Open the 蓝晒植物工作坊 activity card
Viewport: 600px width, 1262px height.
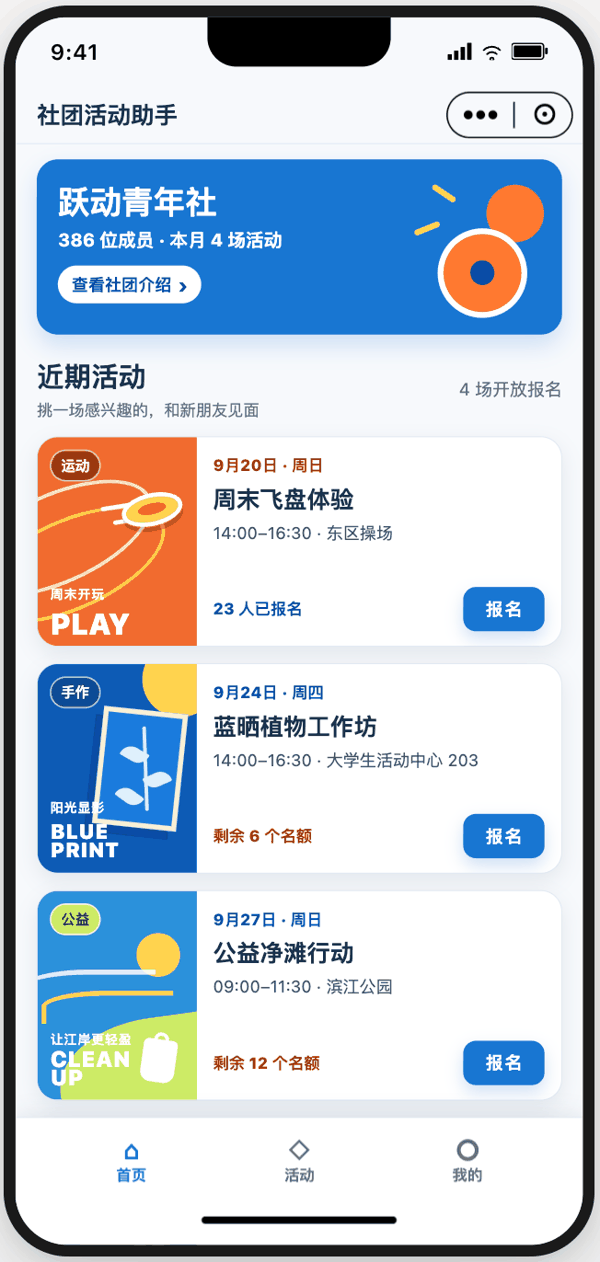[x=299, y=769]
